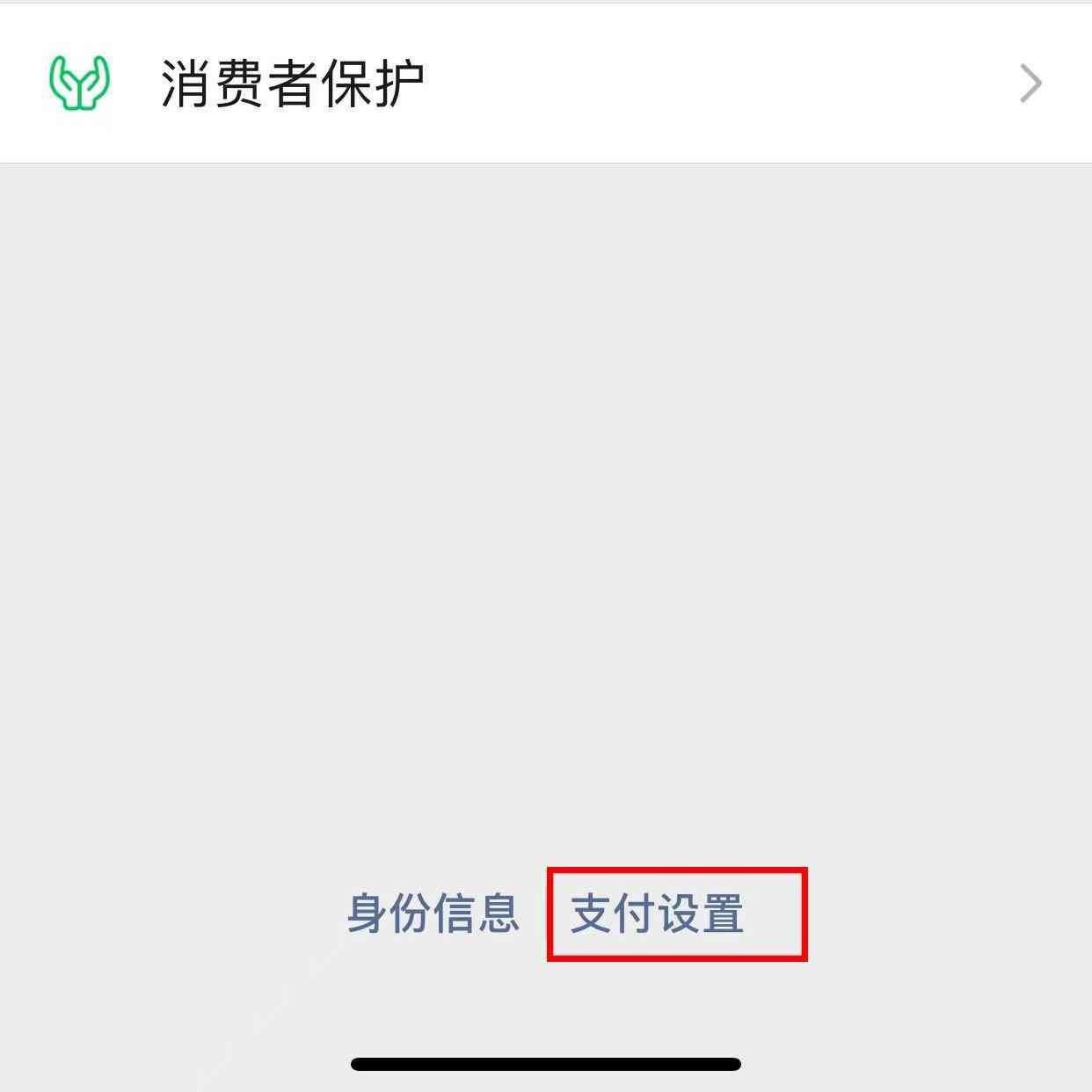Open the 消费者保护 row
Image resolution: width=1092 pixels, height=1092 pixels.
[545, 84]
